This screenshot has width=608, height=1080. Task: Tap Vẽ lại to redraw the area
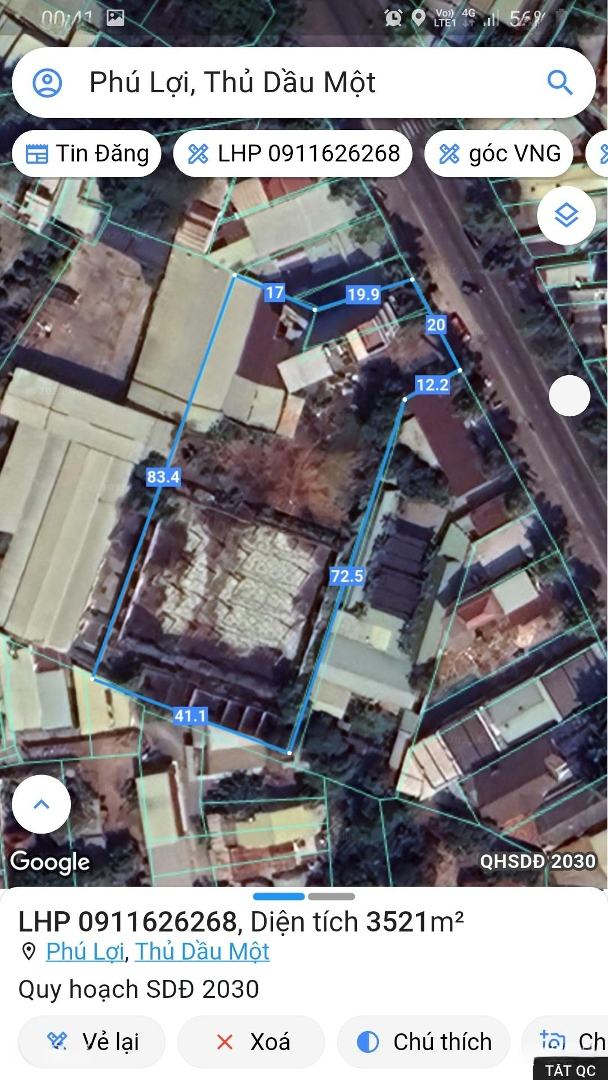point(92,1042)
